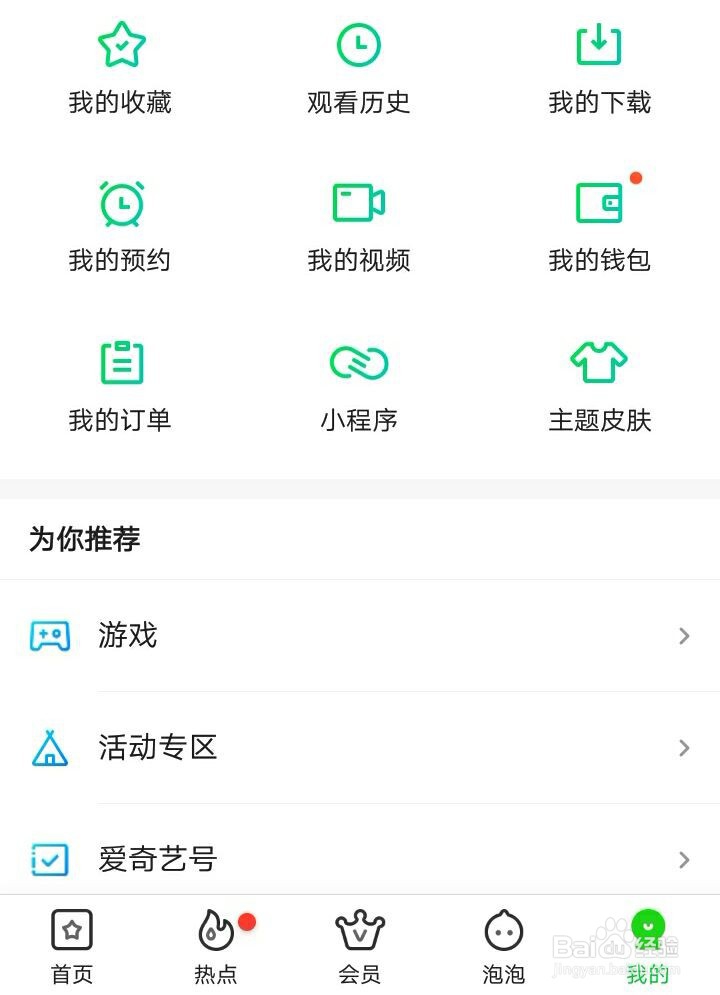Screen dimensions: 720x995
Task: Go to the 会员 tab
Action: click(x=359, y=946)
